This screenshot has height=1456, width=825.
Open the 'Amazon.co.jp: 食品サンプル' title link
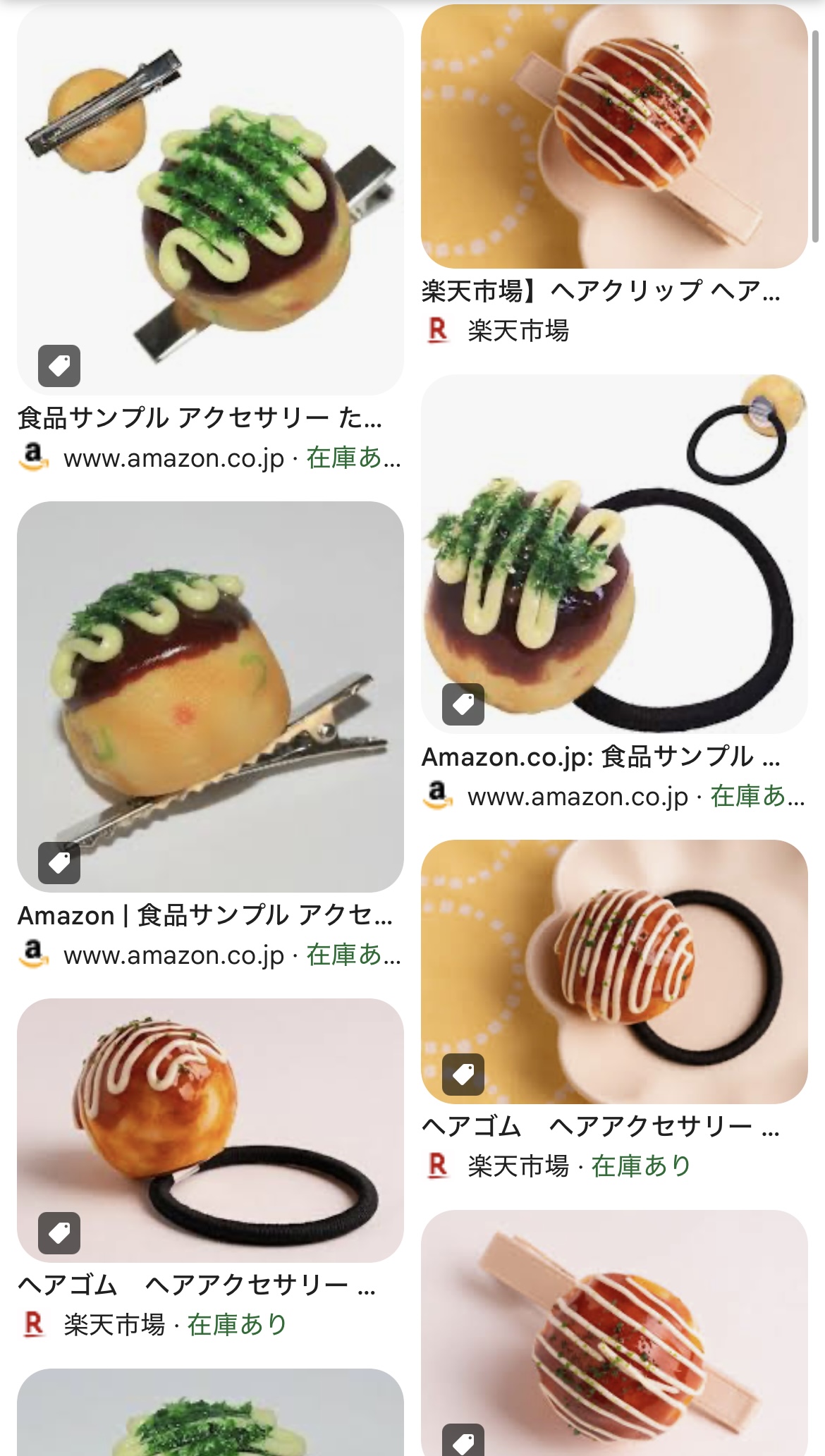pos(601,757)
